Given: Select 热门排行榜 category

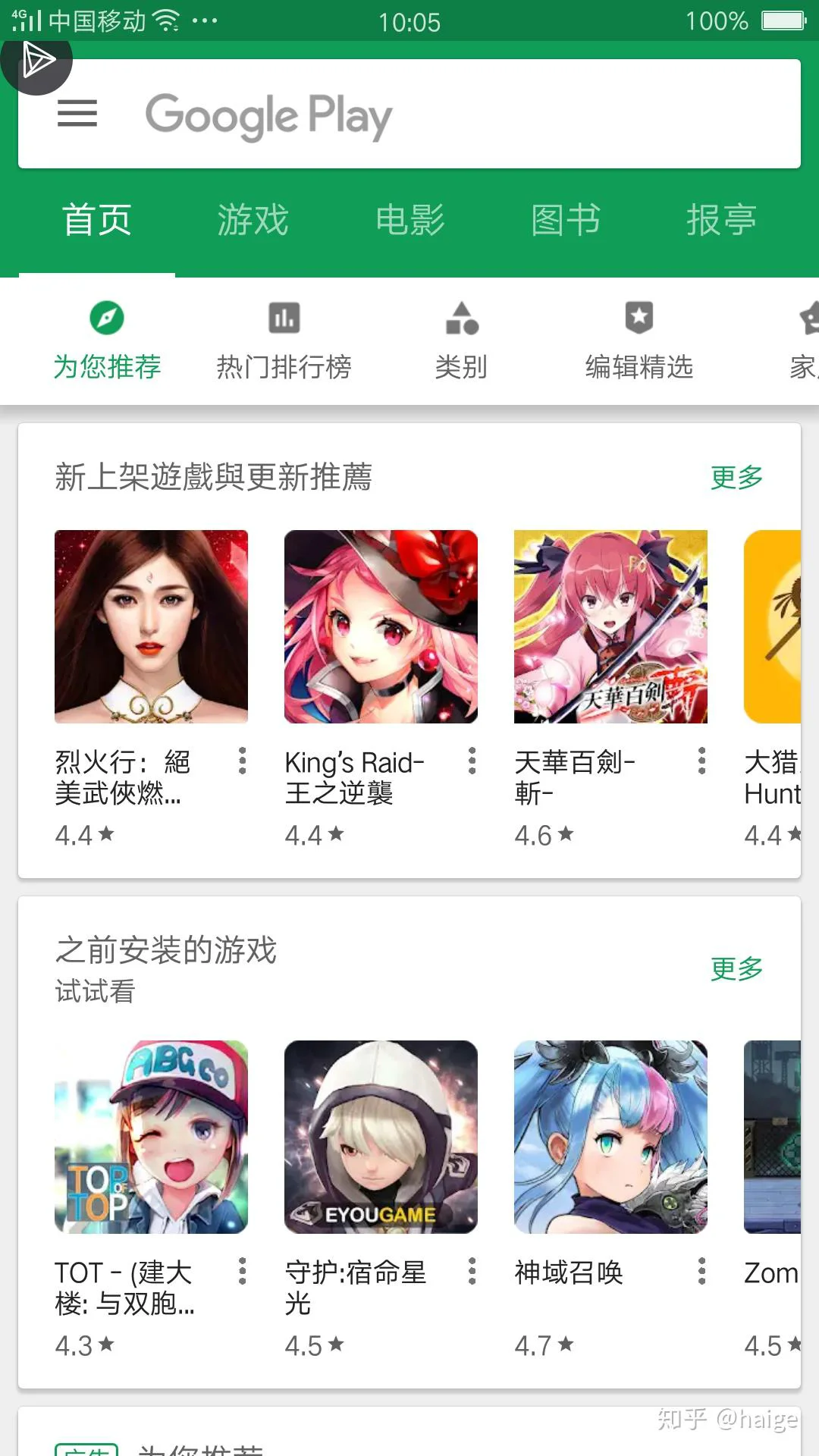Looking at the screenshot, I should [x=284, y=341].
